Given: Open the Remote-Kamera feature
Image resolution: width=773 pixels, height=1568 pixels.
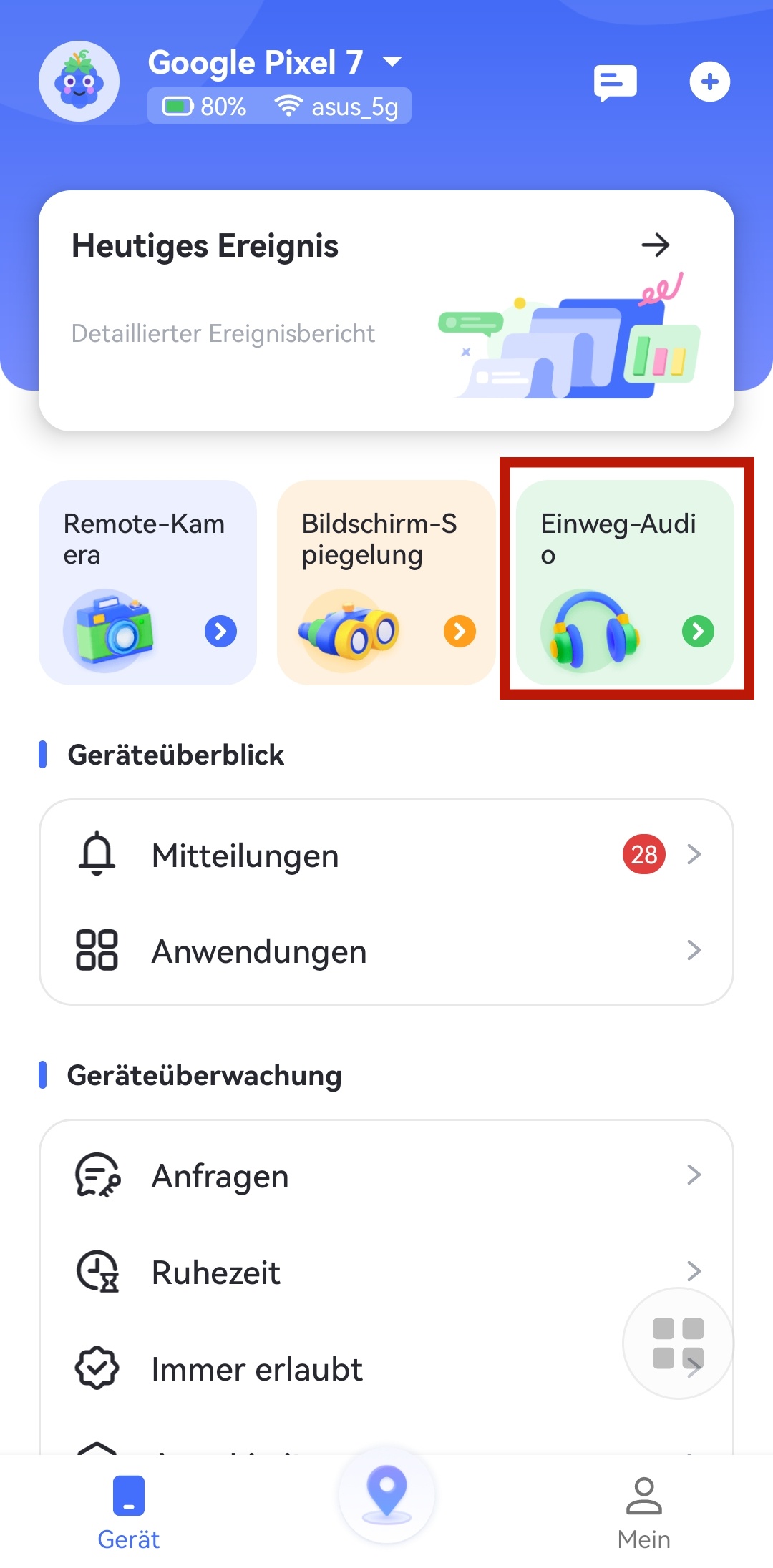Looking at the screenshot, I should [147, 579].
